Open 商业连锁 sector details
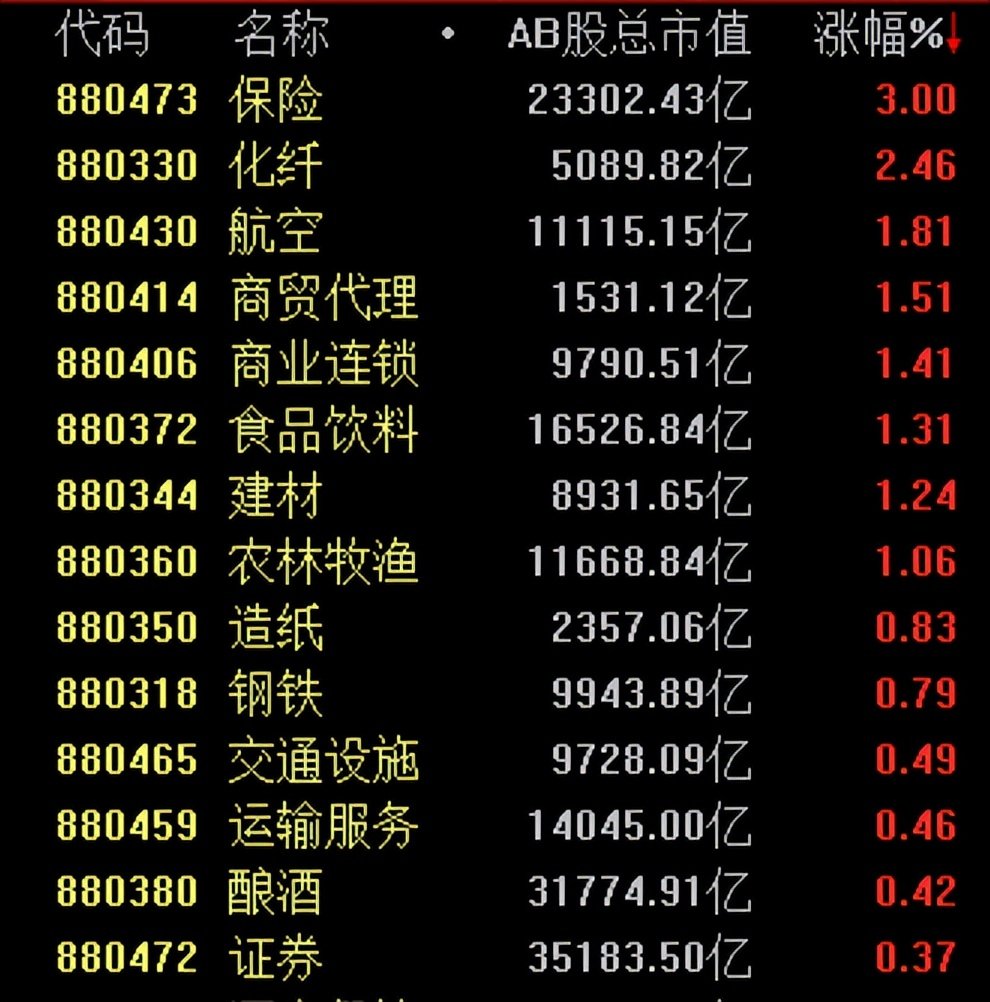This screenshot has height=1002, width=990. point(495,364)
